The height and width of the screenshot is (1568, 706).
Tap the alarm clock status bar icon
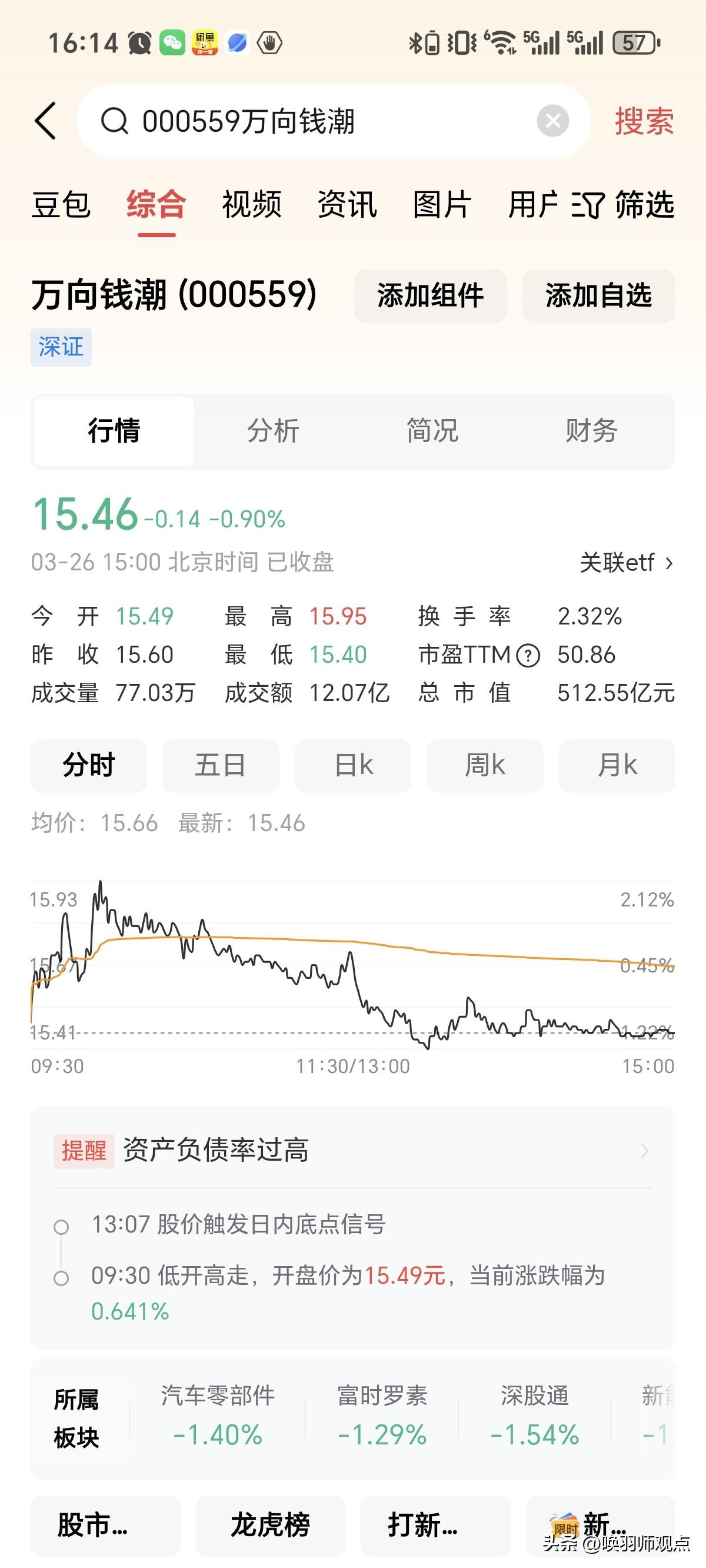click(139, 42)
